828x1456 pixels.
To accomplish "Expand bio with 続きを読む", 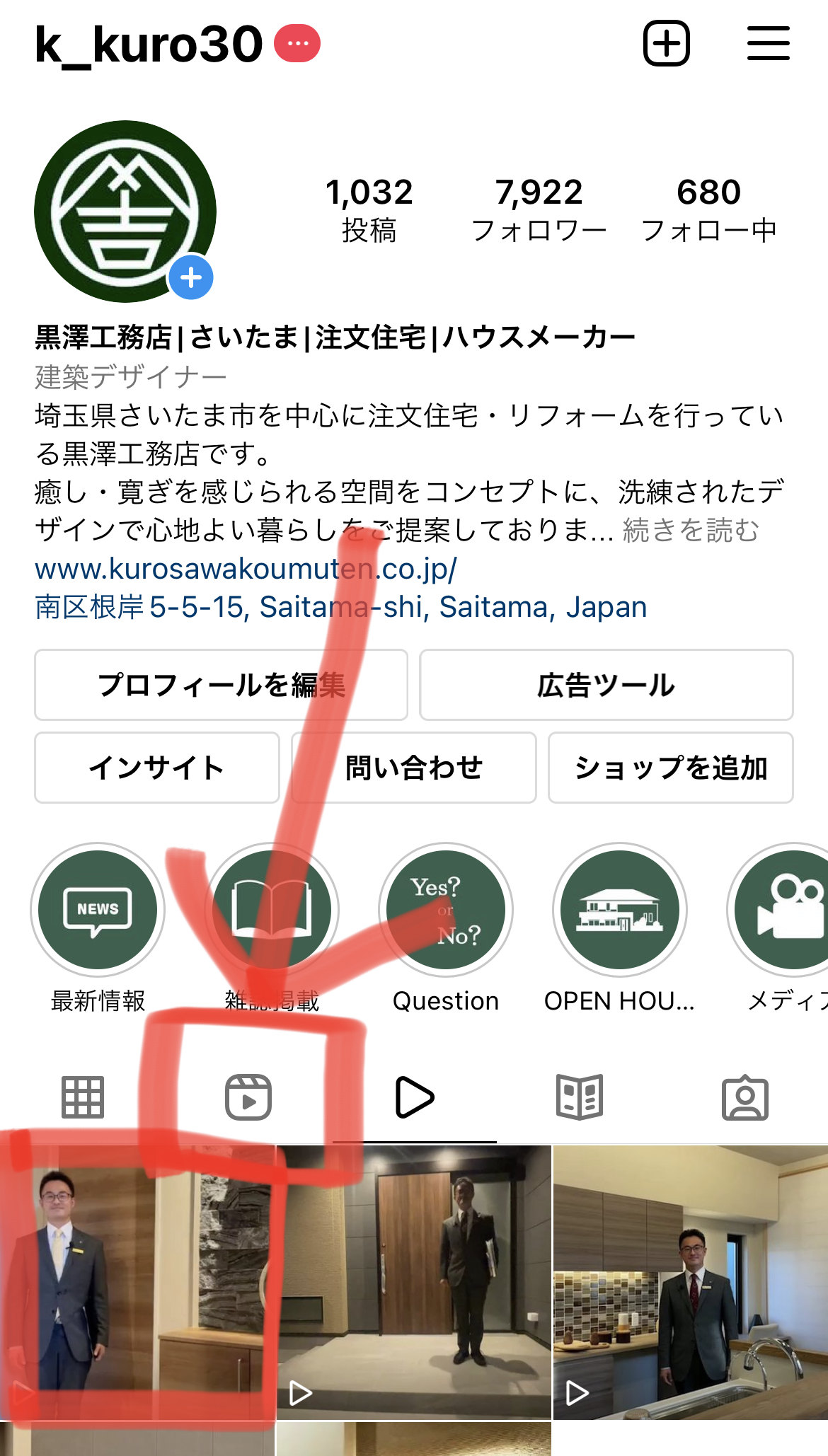I will click(x=691, y=530).
